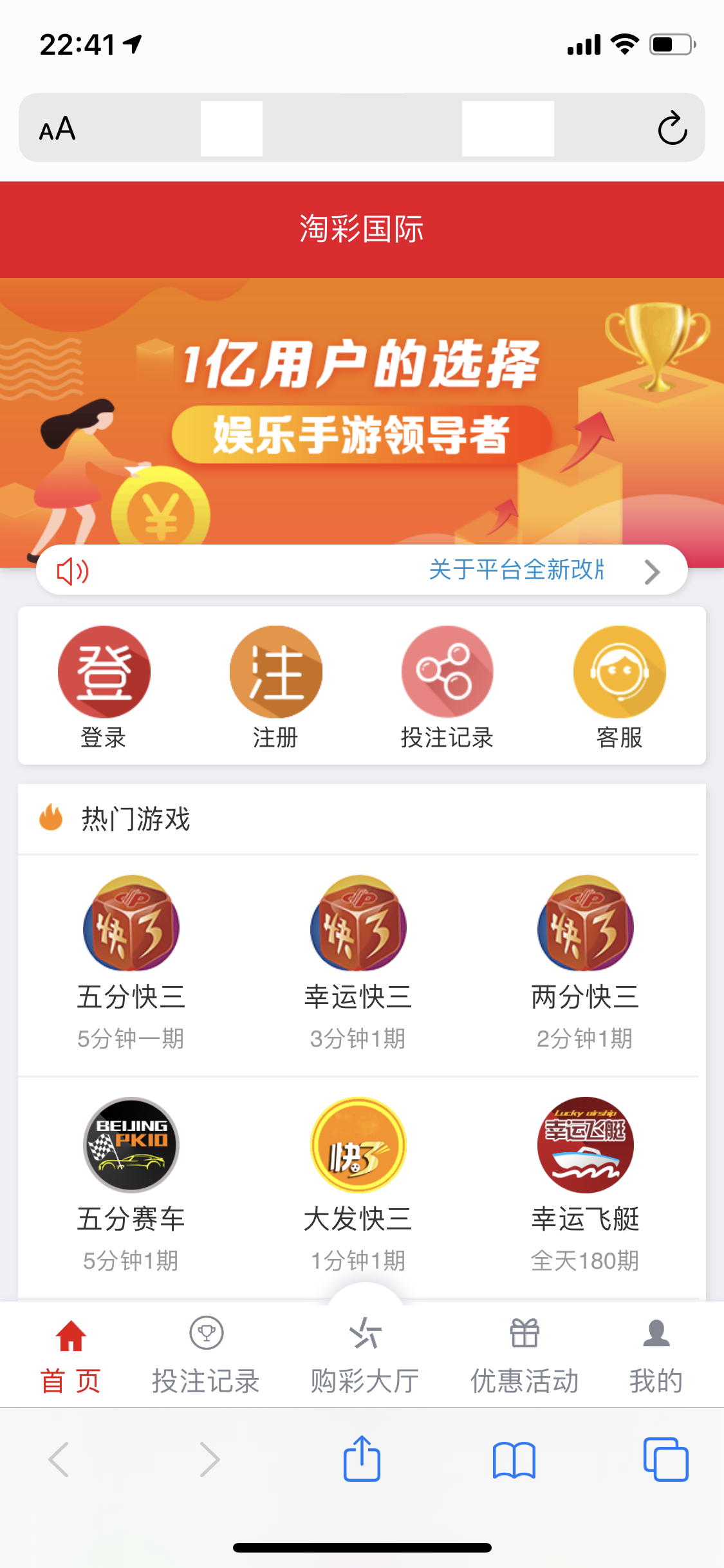Open the 注册 register shortcut
The width and height of the screenshot is (724, 1568).
tap(275, 686)
